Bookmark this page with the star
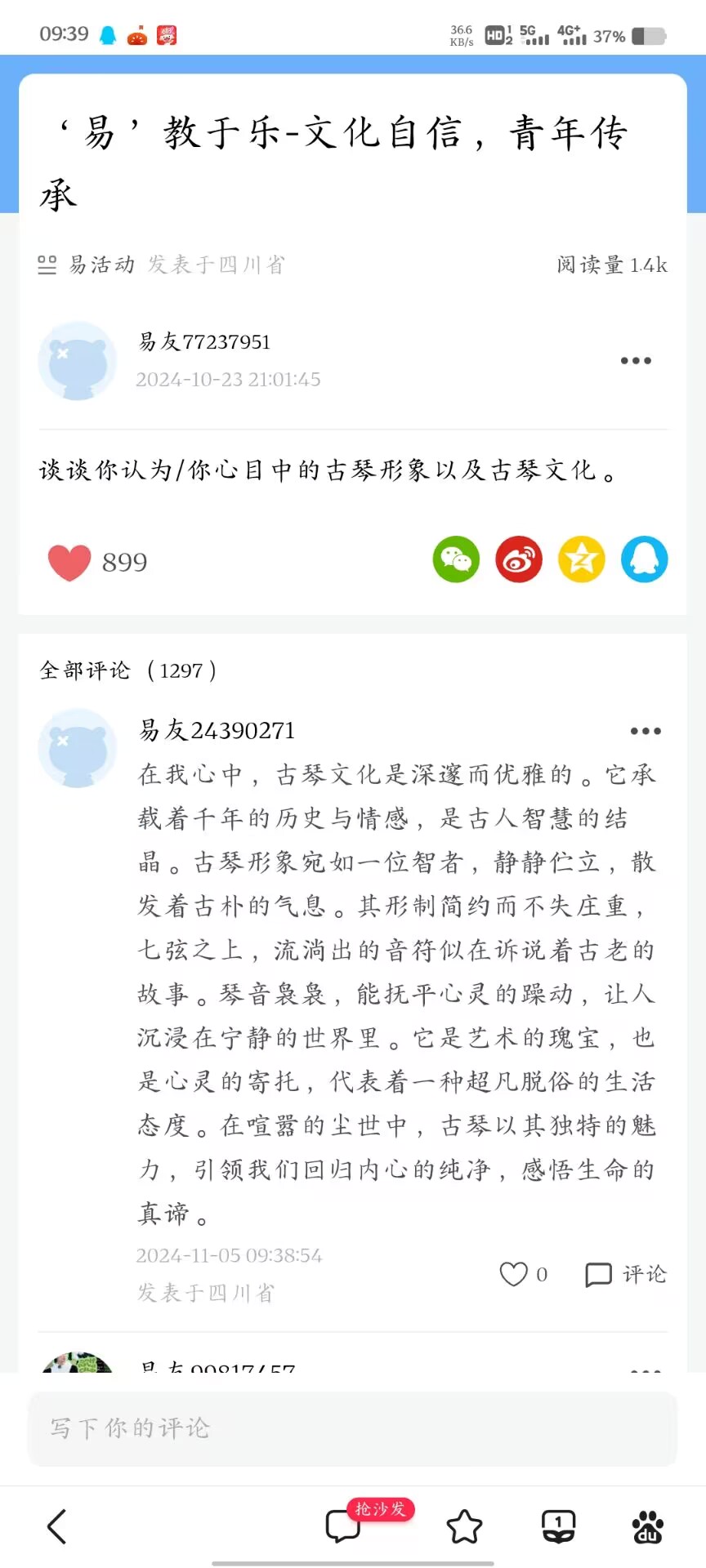The width and height of the screenshot is (706, 1568). (464, 1526)
